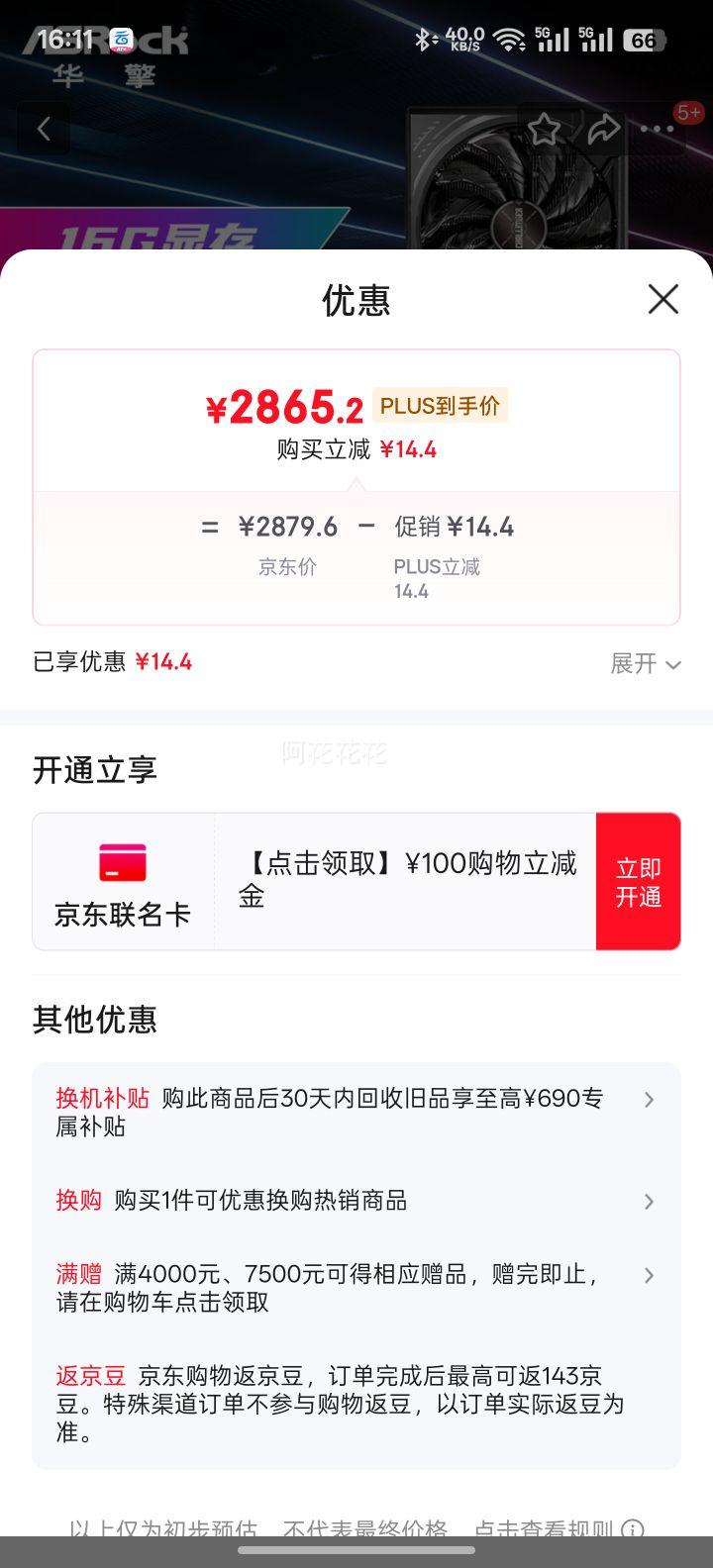The height and width of the screenshot is (1568, 713).
Task: Favorite the product with the star icon
Action: click(x=546, y=129)
